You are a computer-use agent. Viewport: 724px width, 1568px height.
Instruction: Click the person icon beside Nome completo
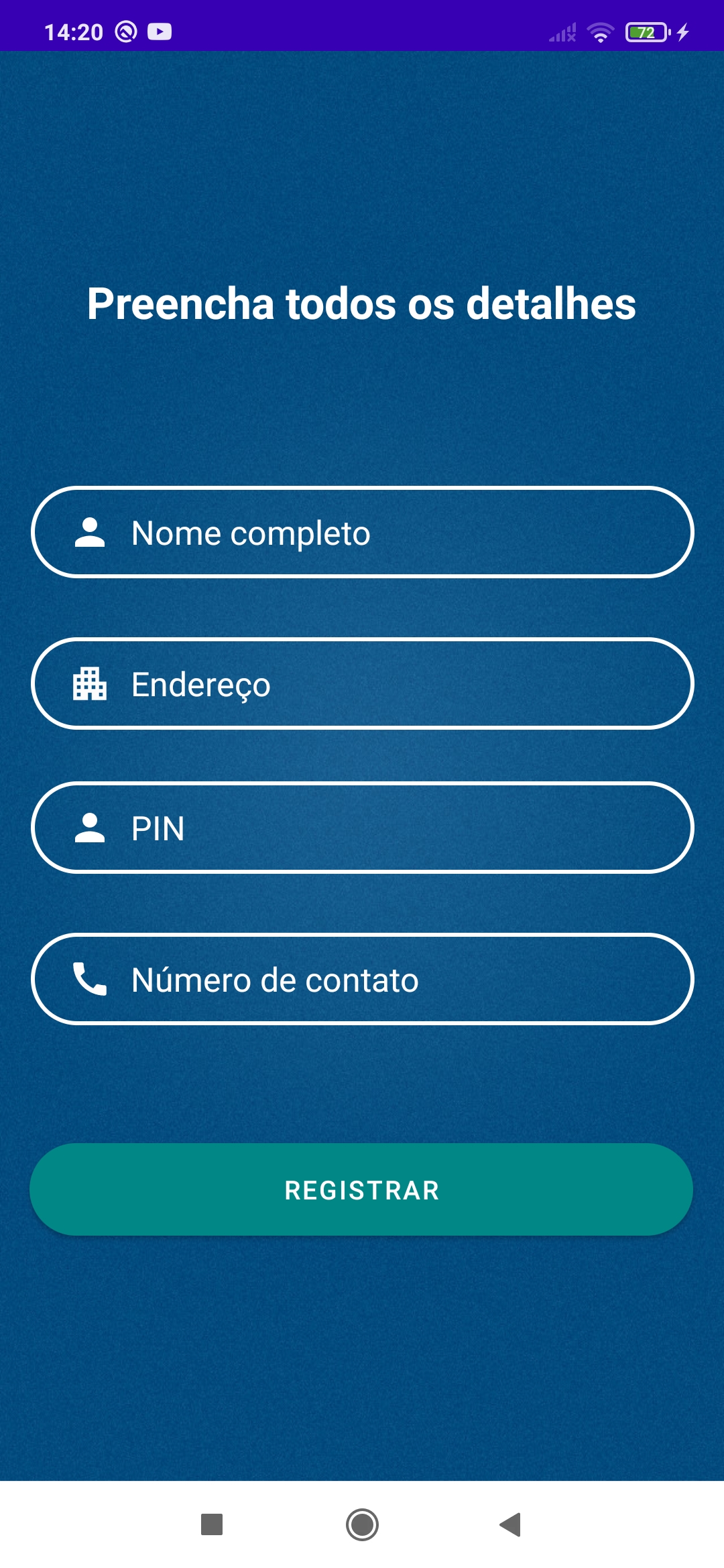90,533
